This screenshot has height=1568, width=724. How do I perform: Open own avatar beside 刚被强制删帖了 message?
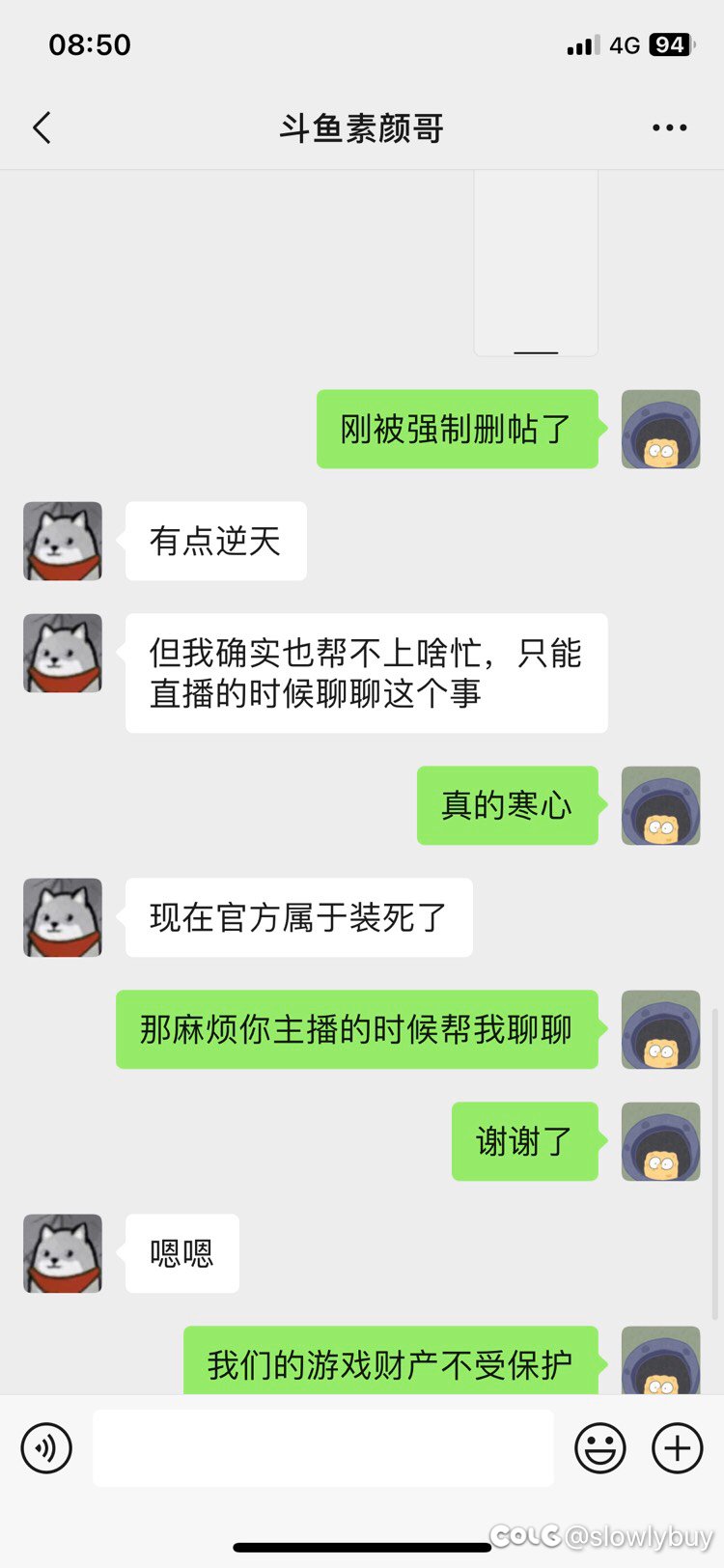coord(660,429)
